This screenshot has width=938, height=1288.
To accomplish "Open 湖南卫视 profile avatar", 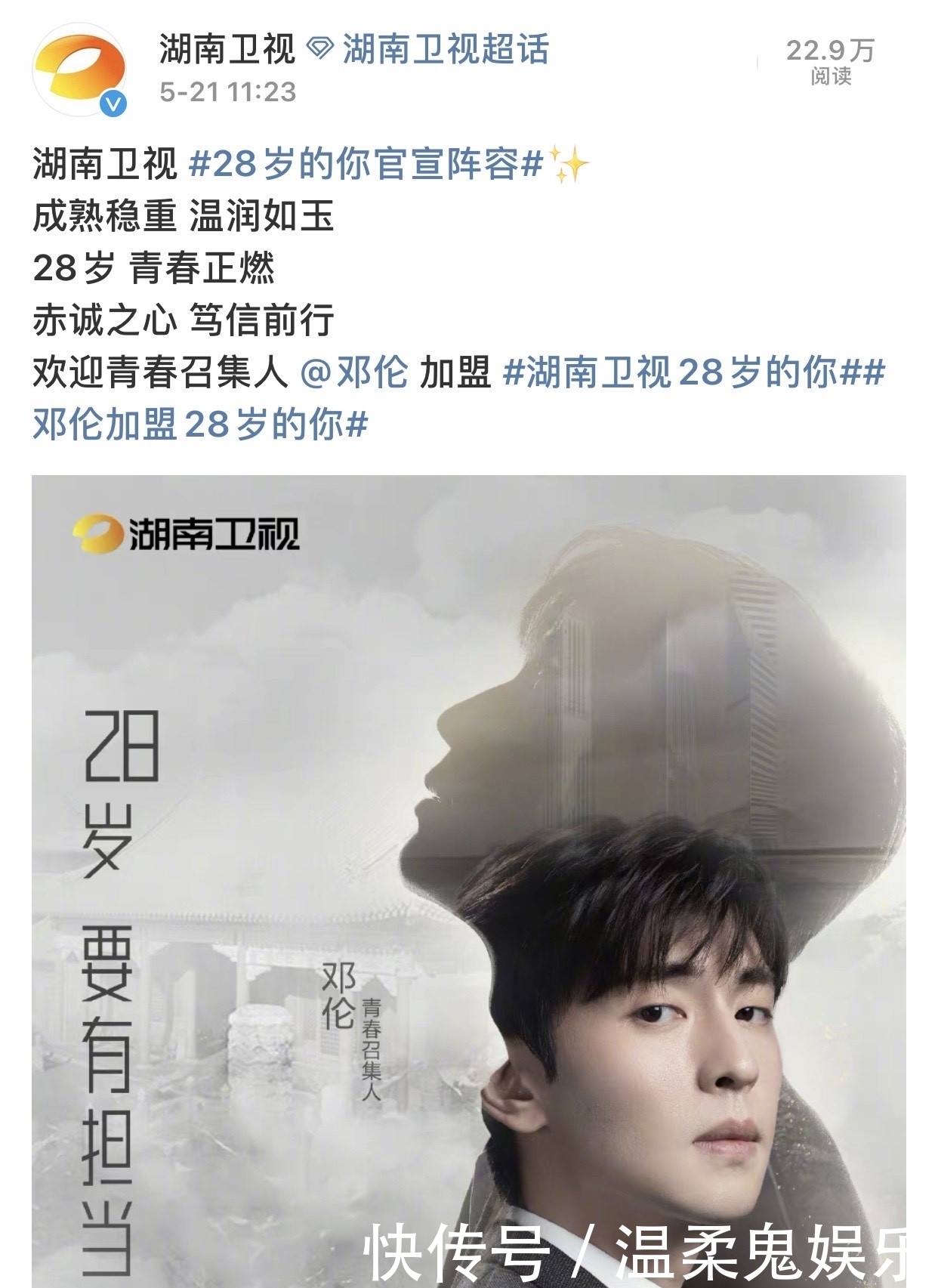I will (79, 69).
